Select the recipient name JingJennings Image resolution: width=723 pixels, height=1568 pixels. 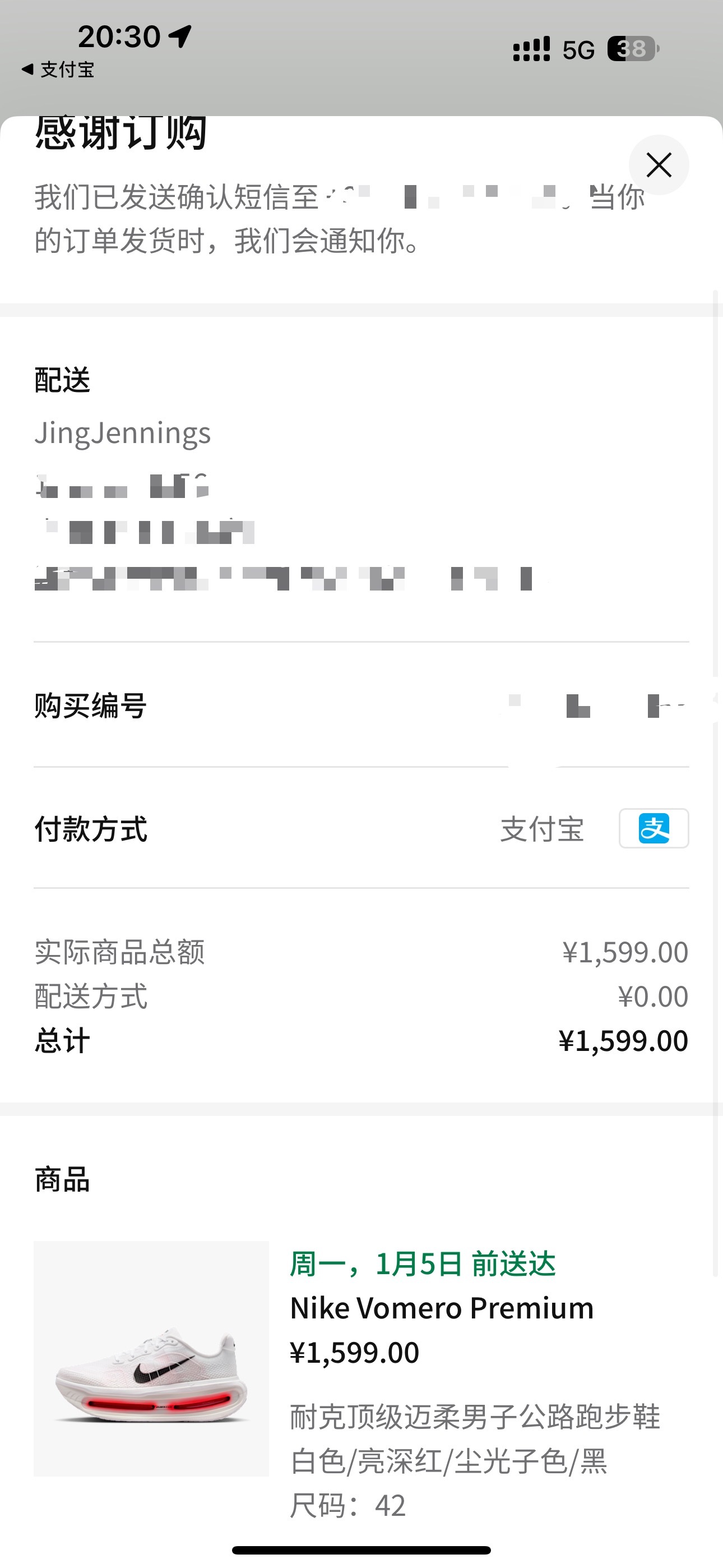tap(122, 433)
